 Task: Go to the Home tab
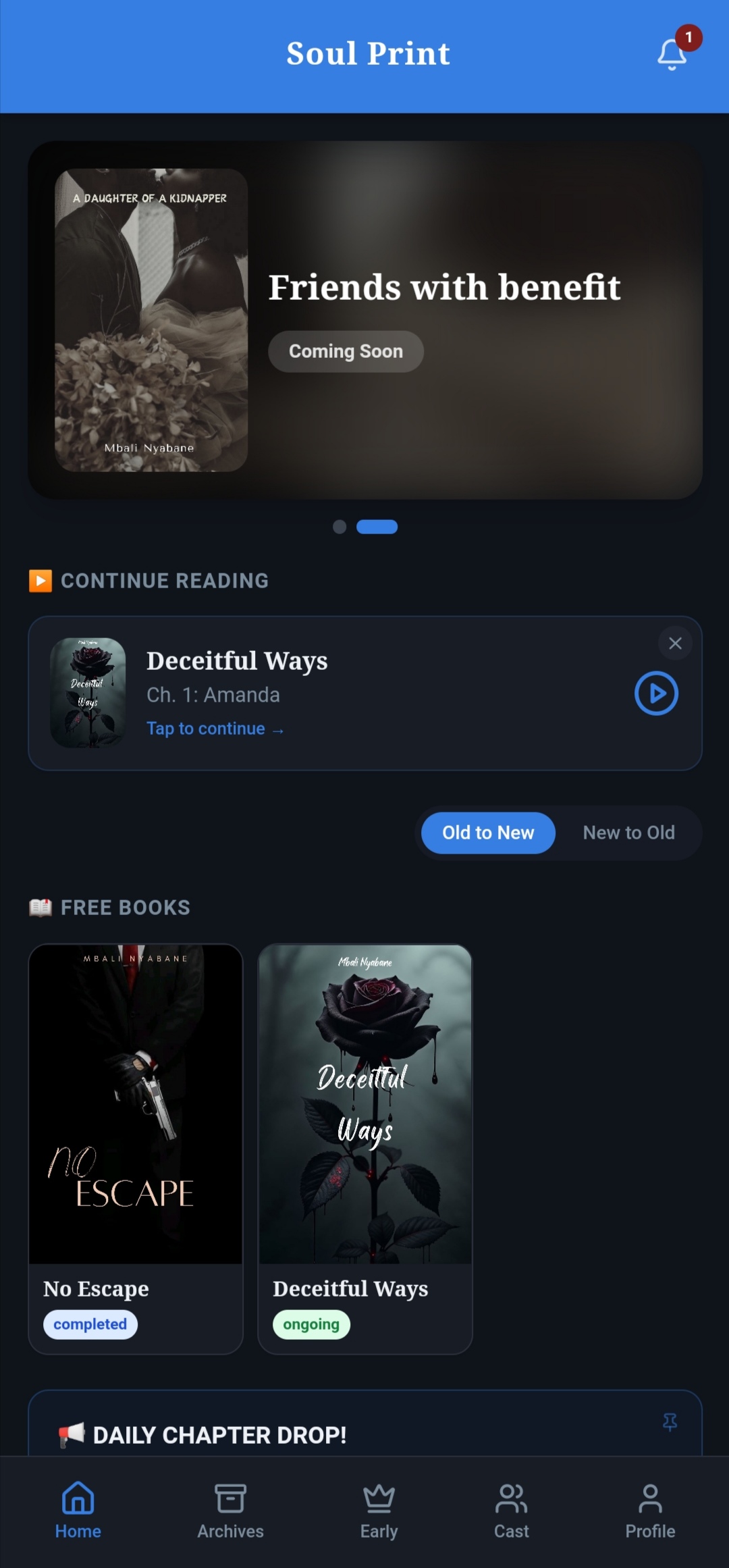[x=78, y=1511]
